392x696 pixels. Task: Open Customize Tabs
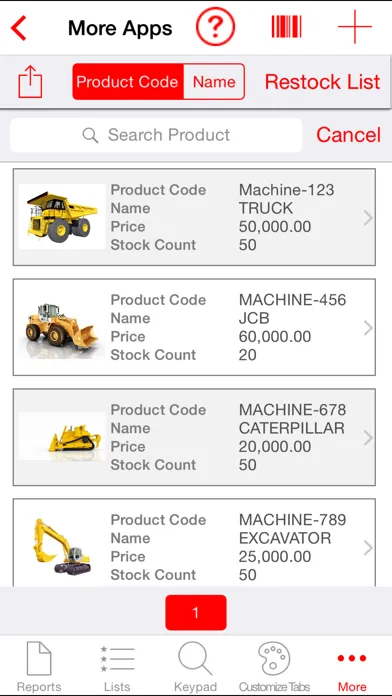[274, 667]
